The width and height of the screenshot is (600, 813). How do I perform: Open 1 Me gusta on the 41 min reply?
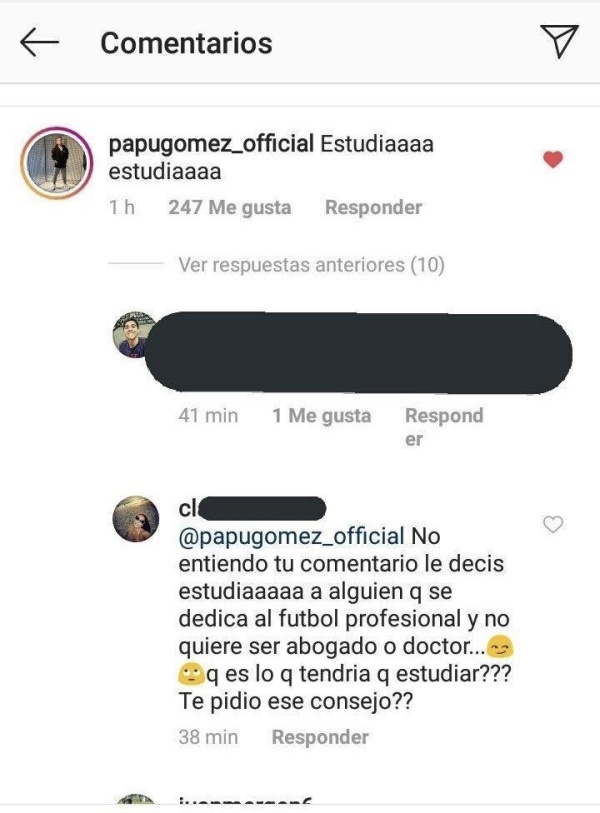click(x=321, y=415)
